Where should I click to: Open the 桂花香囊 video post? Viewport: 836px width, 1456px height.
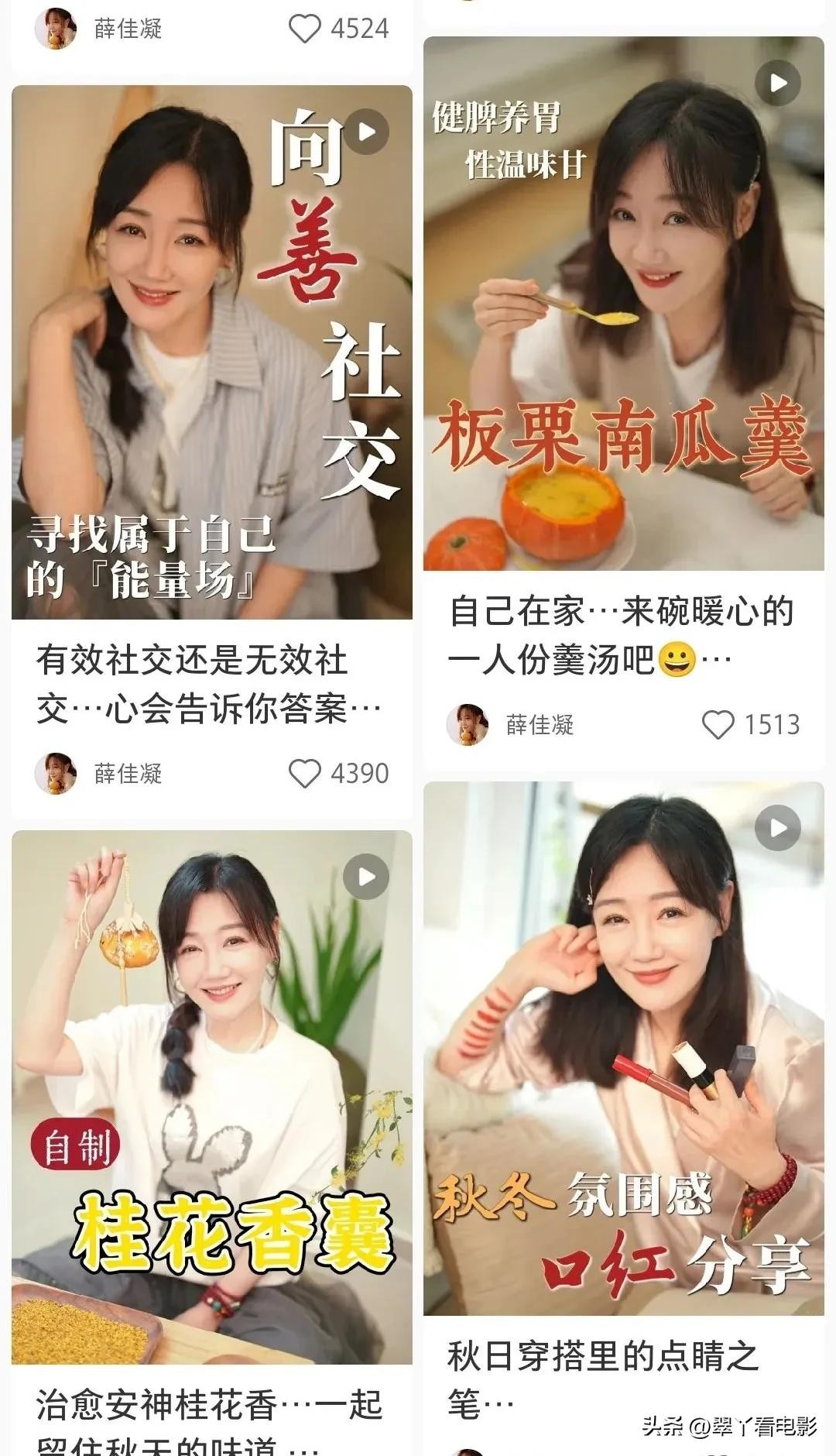tap(211, 1096)
